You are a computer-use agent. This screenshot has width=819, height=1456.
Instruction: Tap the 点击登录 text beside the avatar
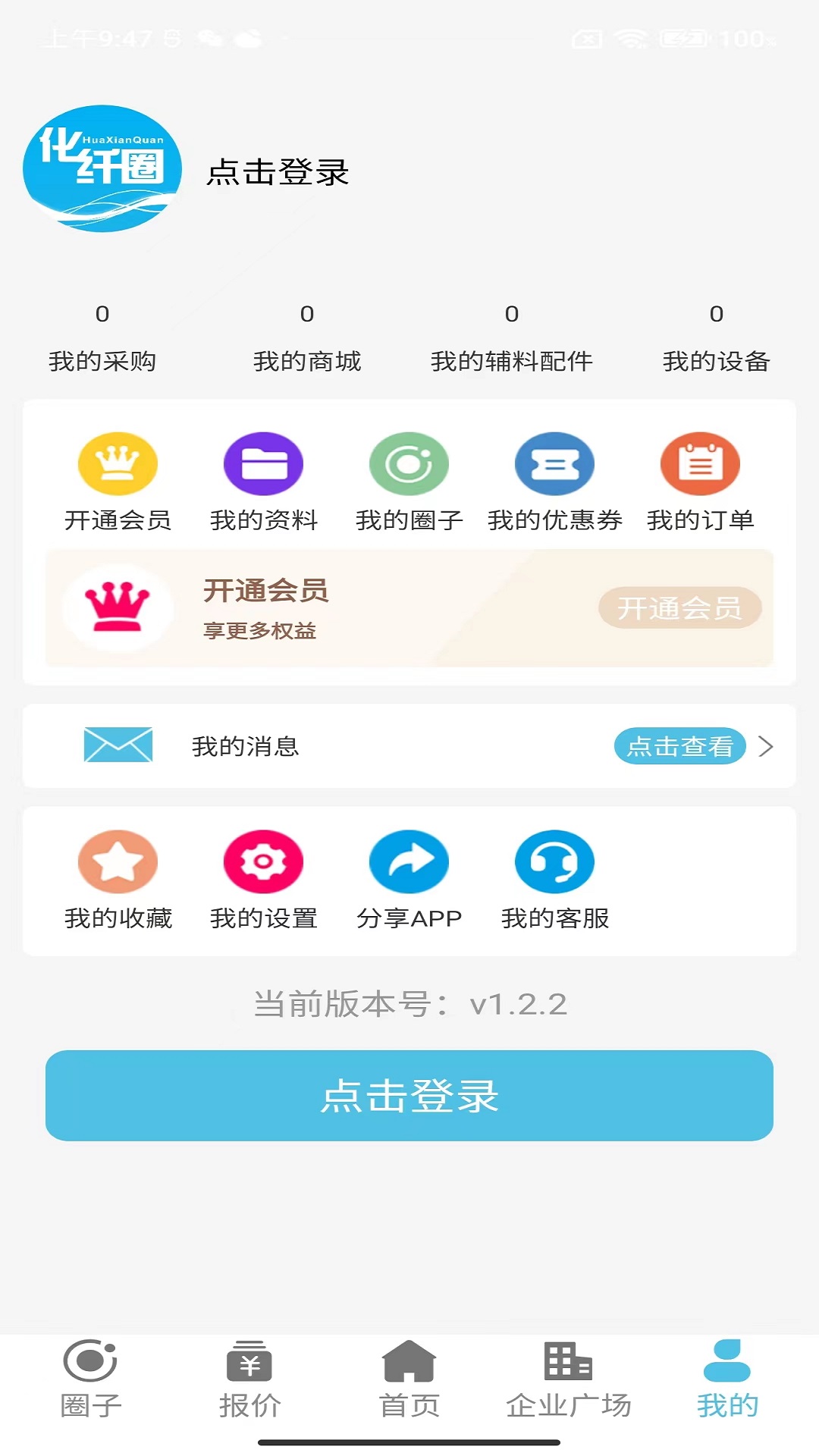278,172
